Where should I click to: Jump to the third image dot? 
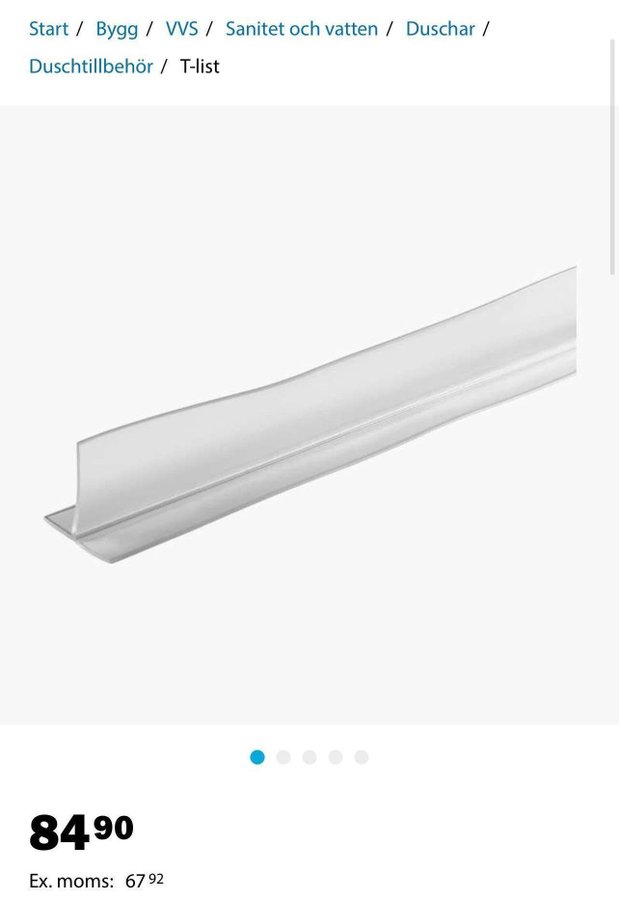[309, 757]
